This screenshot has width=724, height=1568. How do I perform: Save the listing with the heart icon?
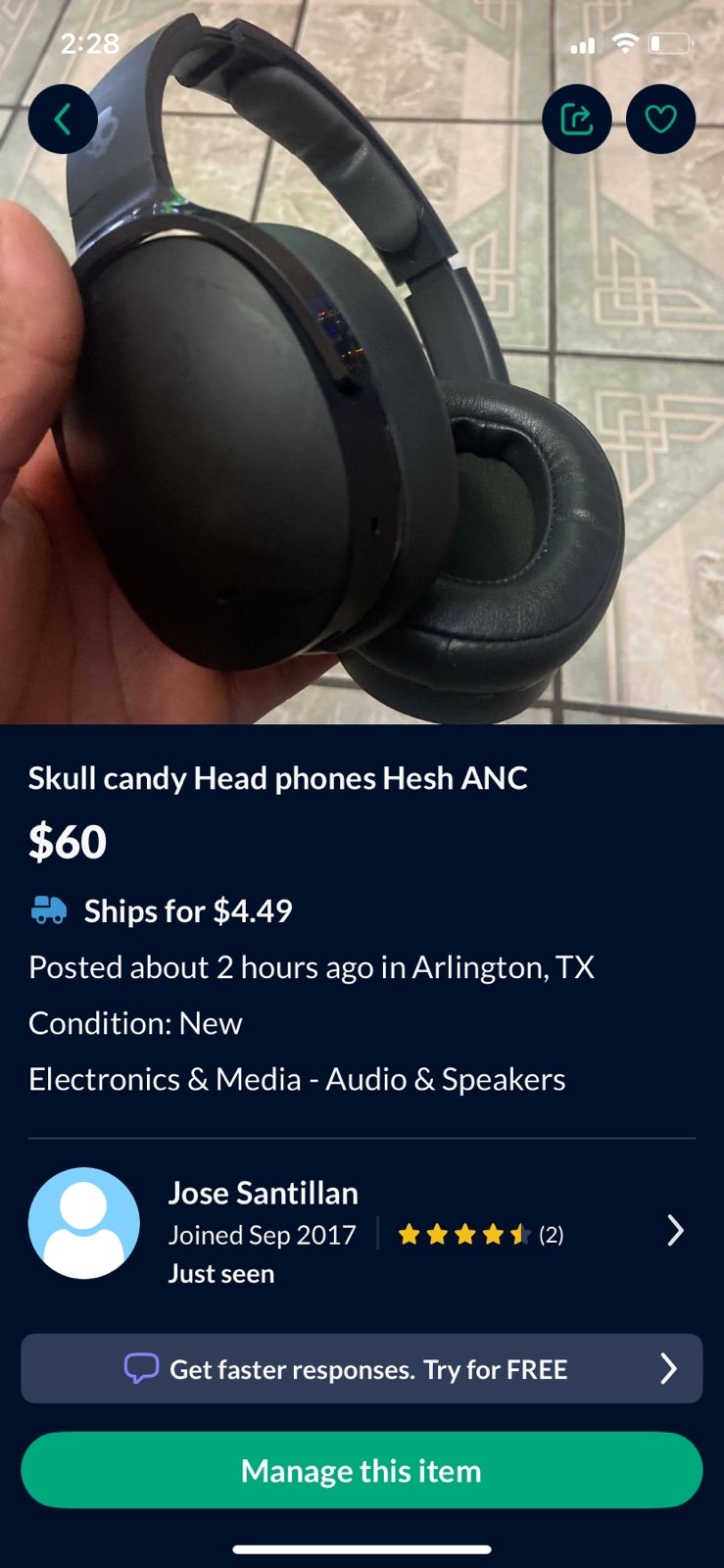click(661, 120)
